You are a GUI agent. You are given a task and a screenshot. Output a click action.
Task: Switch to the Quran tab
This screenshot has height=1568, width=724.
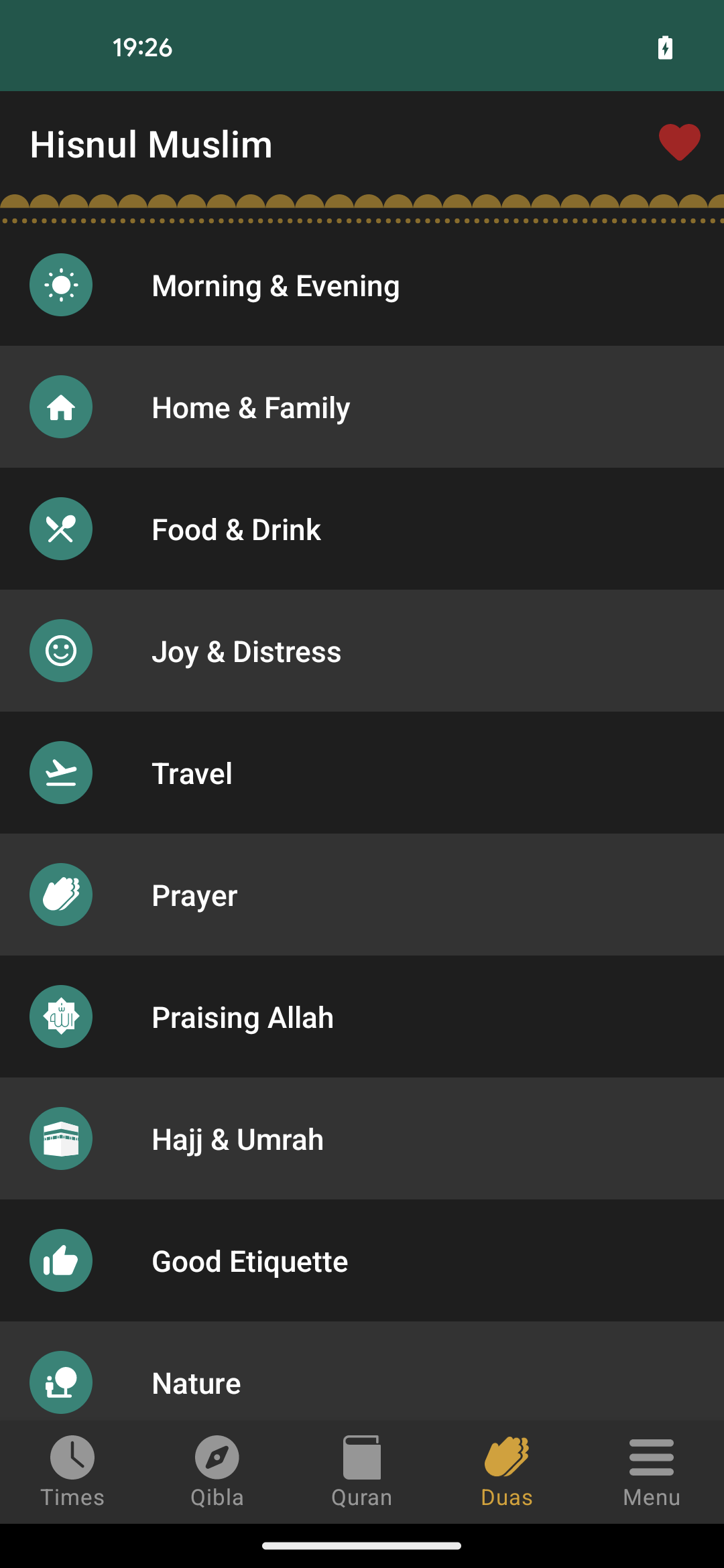pyautogui.click(x=362, y=1472)
